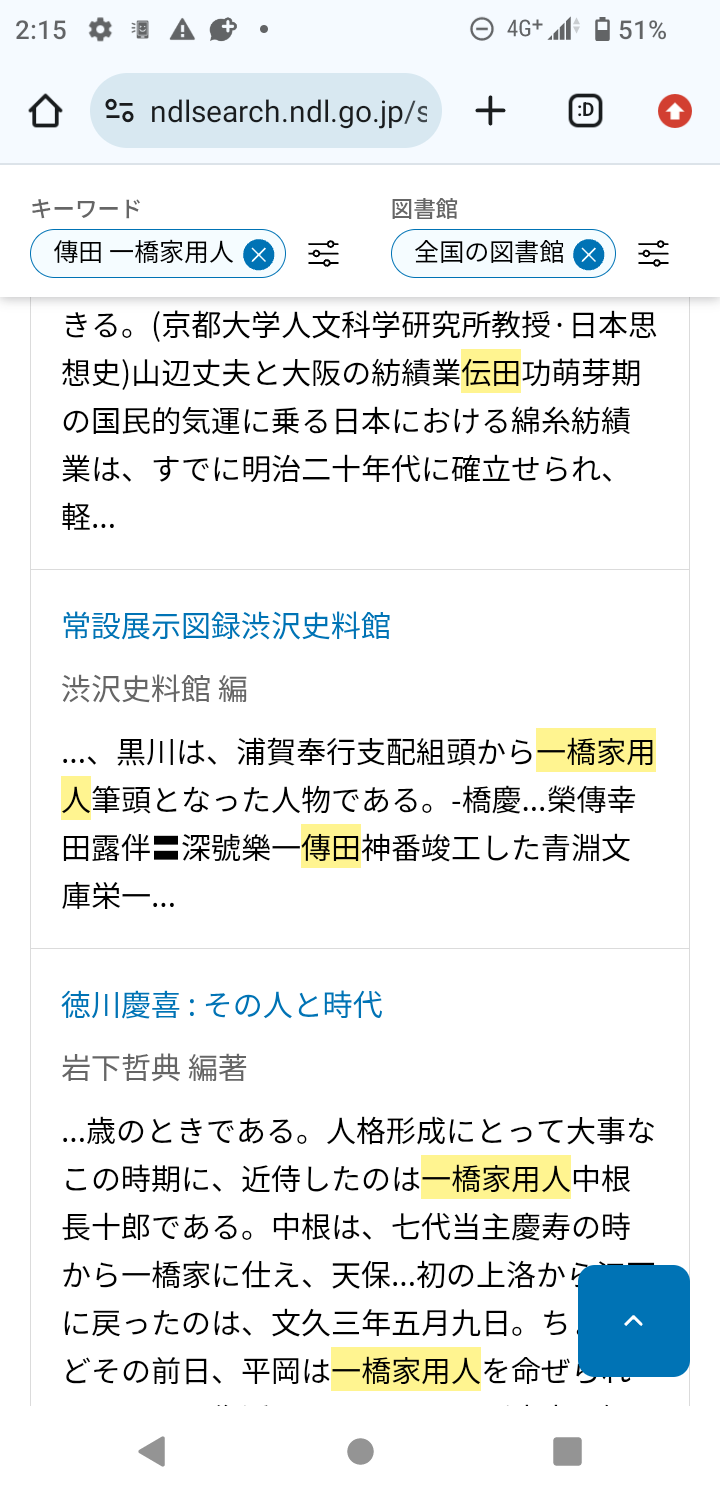Image resolution: width=720 pixels, height=1496 pixels.
Task: Open the 徳川慶喜 : その人と時代 result
Action: point(222,1005)
